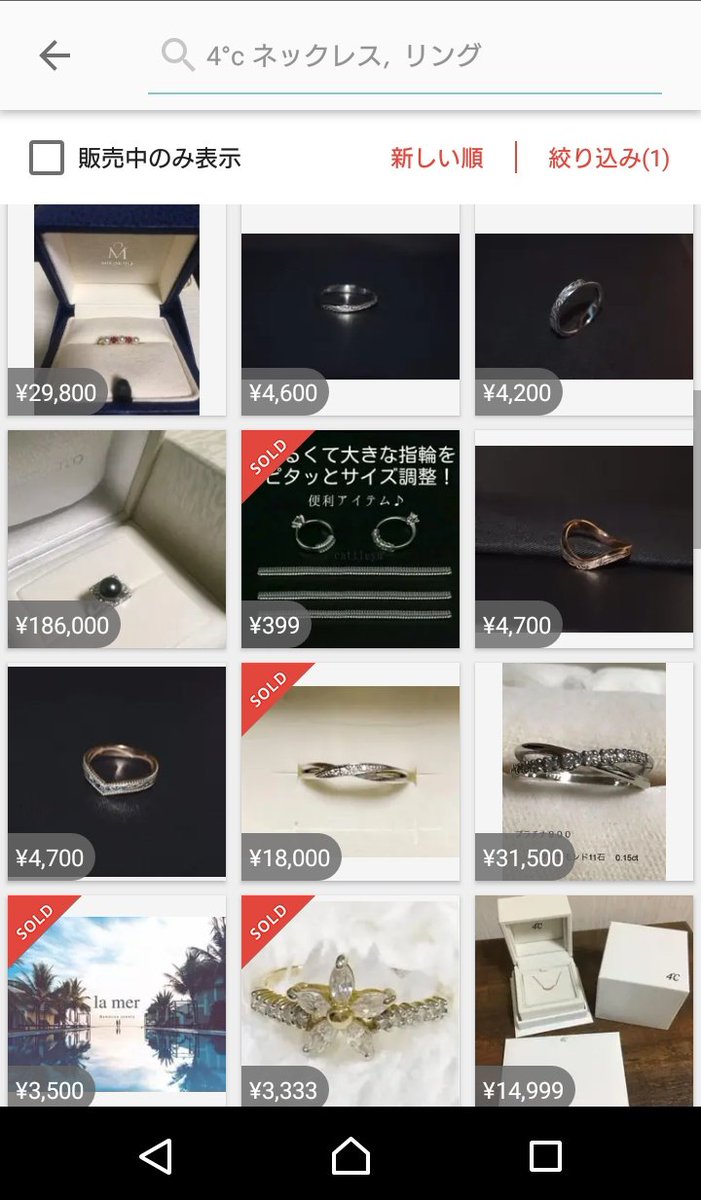This screenshot has height=1200, width=701.
Task: View the ¥31,500 diamond ring listing
Action: pyautogui.click(x=584, y=772)
